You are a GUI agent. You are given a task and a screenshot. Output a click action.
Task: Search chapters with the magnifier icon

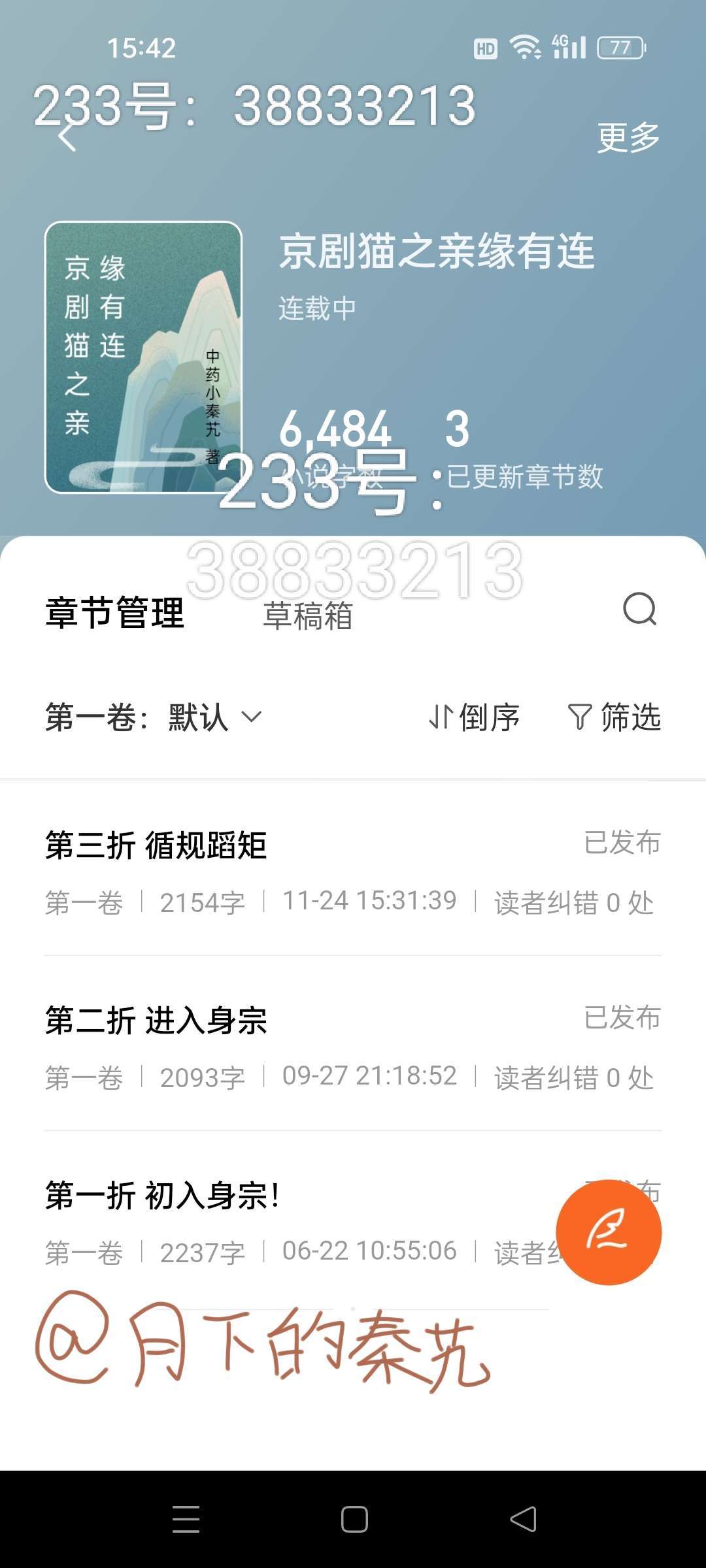639,610
